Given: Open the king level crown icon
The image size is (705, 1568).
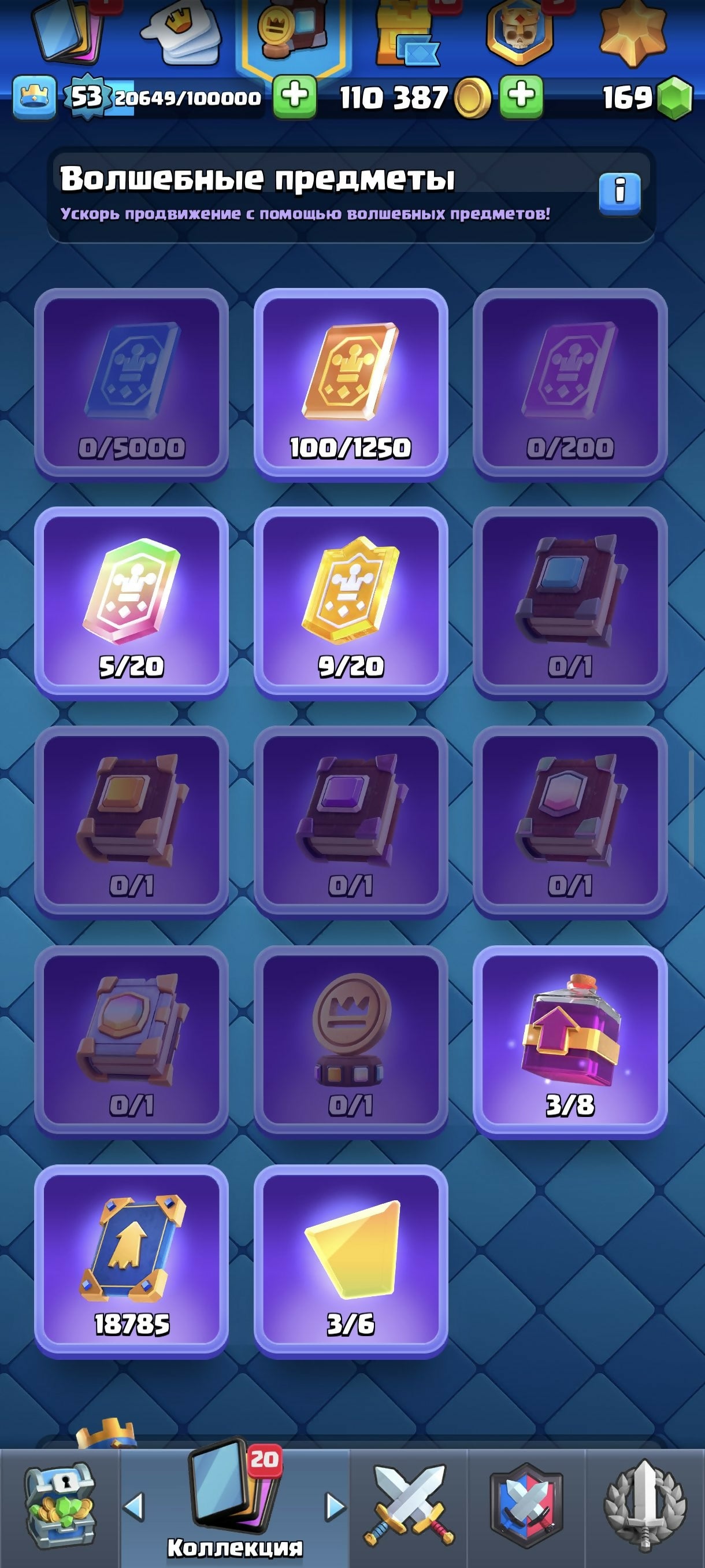Looking at the screenshot, I should click(34, 97).
